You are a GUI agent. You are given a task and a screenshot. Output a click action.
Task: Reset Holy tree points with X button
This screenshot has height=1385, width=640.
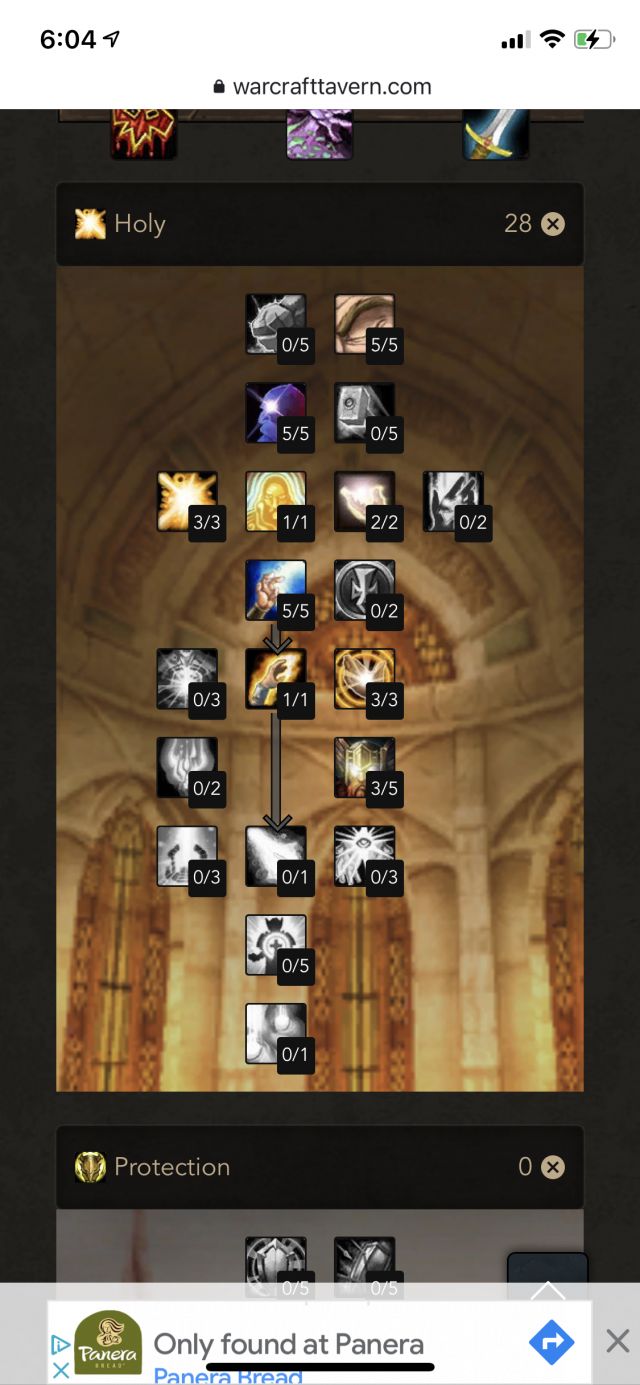pos(552,224)
